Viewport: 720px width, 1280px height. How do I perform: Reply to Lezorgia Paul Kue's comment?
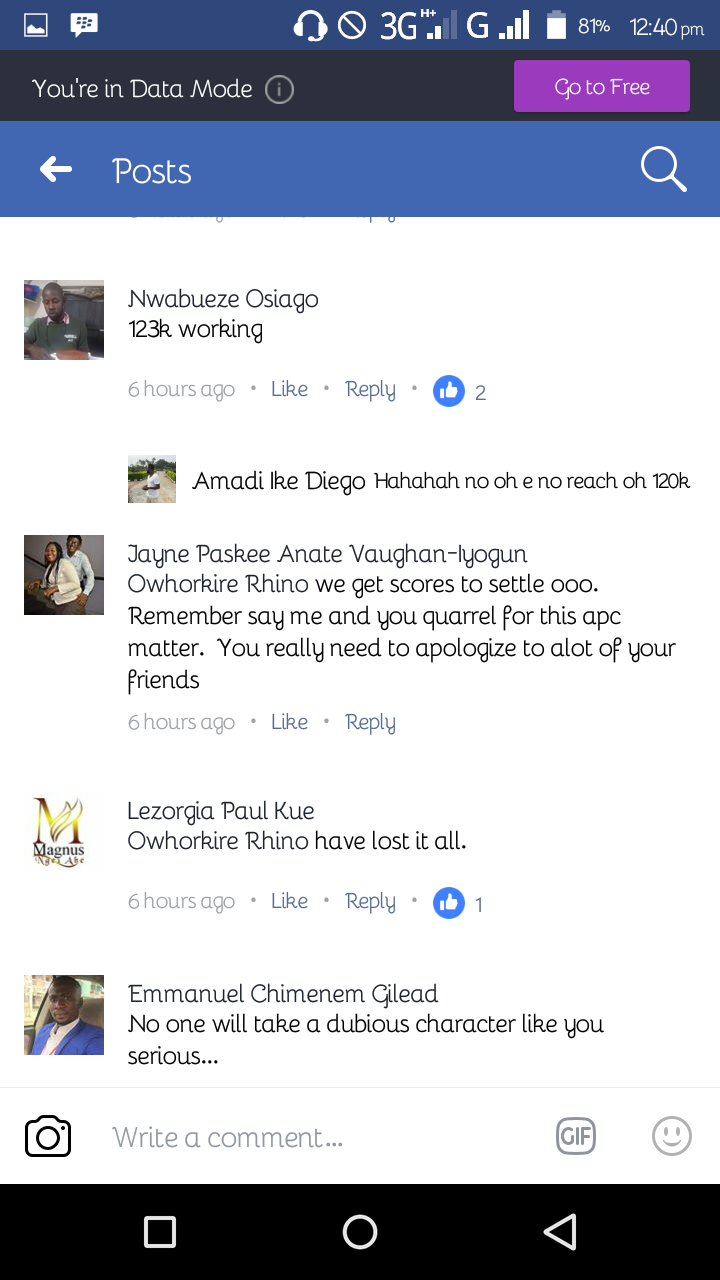click(370, 901)
